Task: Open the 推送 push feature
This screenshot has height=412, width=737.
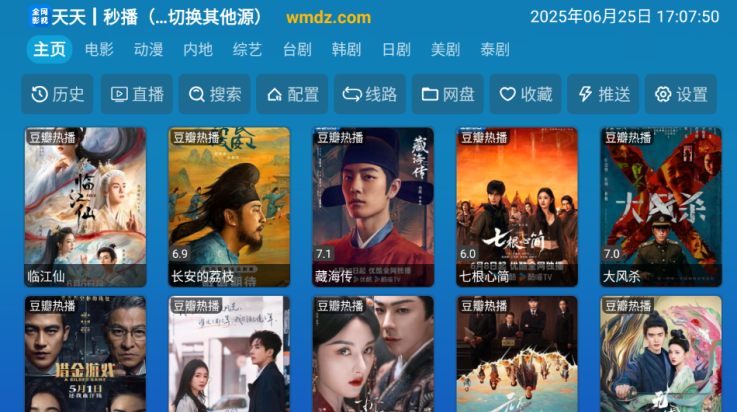Action: click(x=603, y=95)
